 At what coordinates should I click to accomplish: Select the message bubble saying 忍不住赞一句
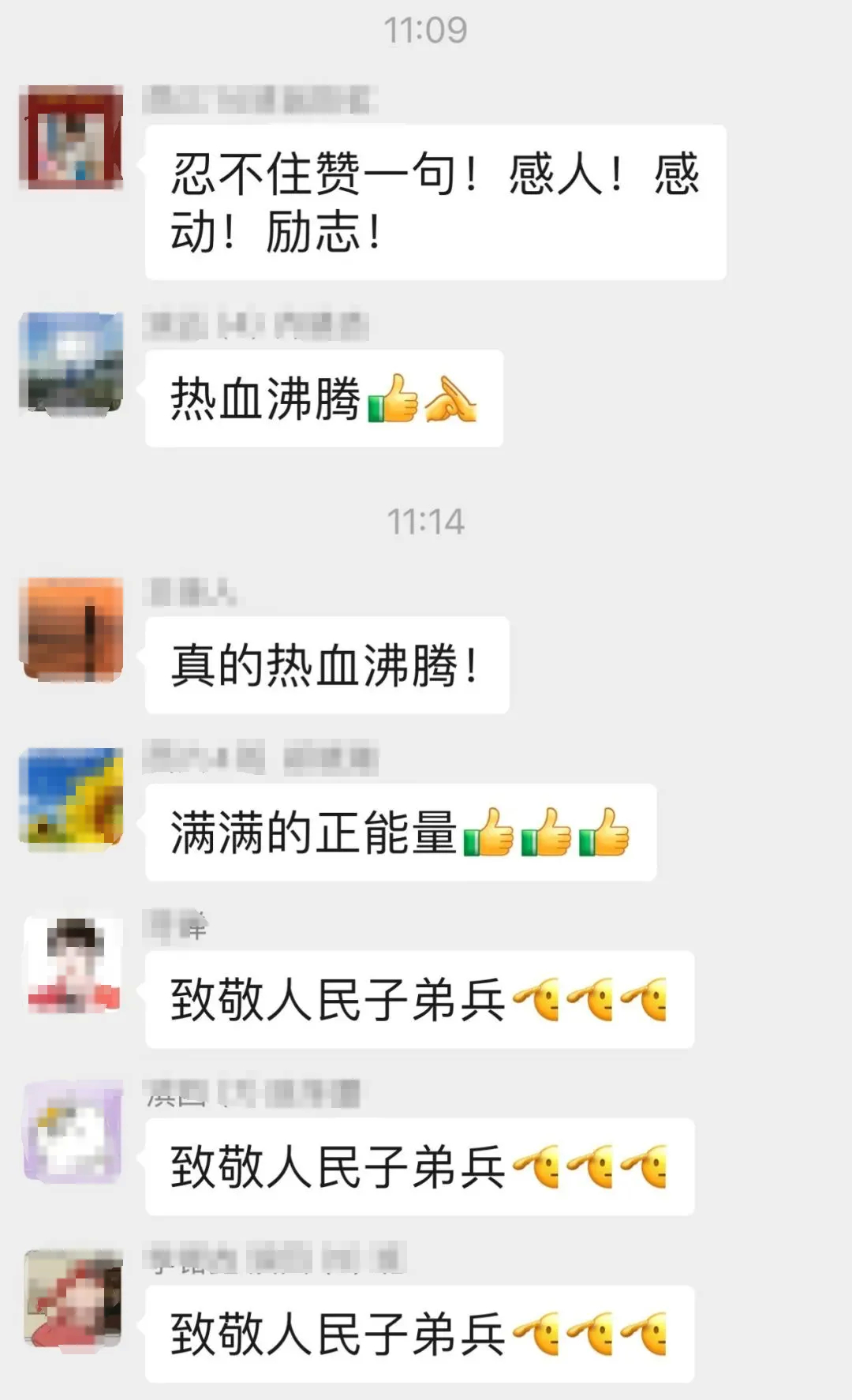coord(434,201)
